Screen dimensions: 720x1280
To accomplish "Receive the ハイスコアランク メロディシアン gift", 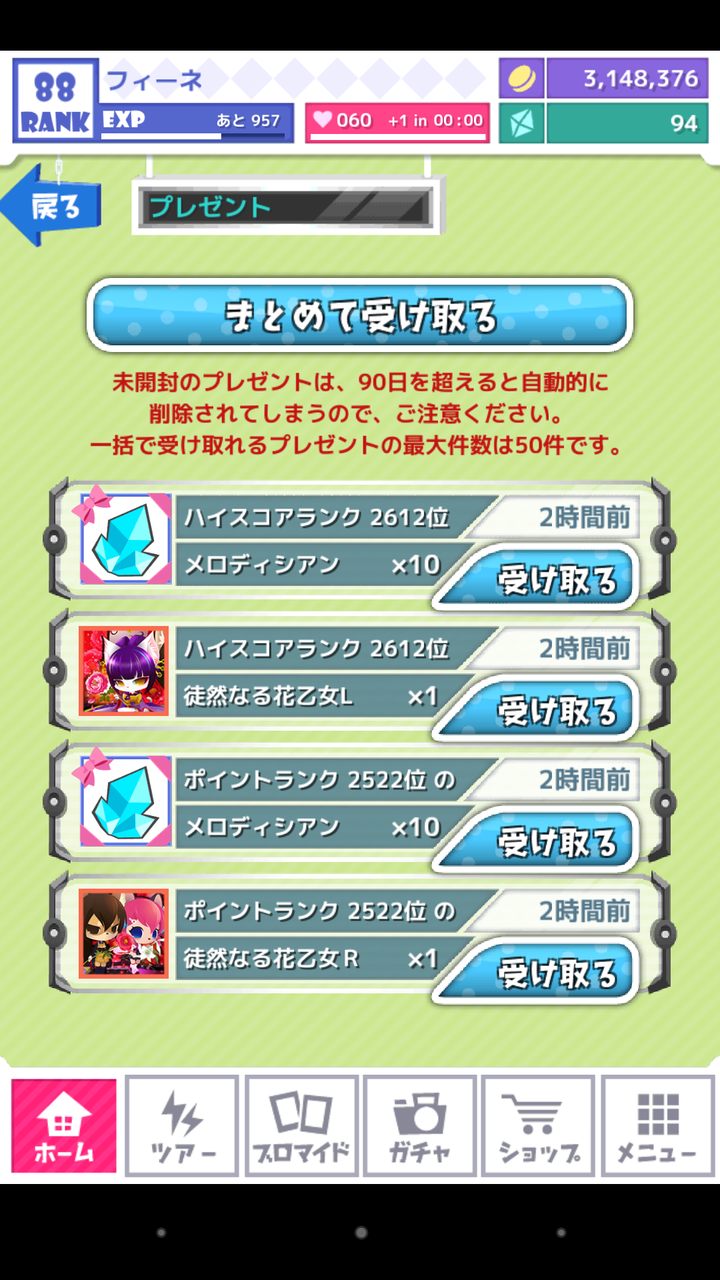I will 539,578.
